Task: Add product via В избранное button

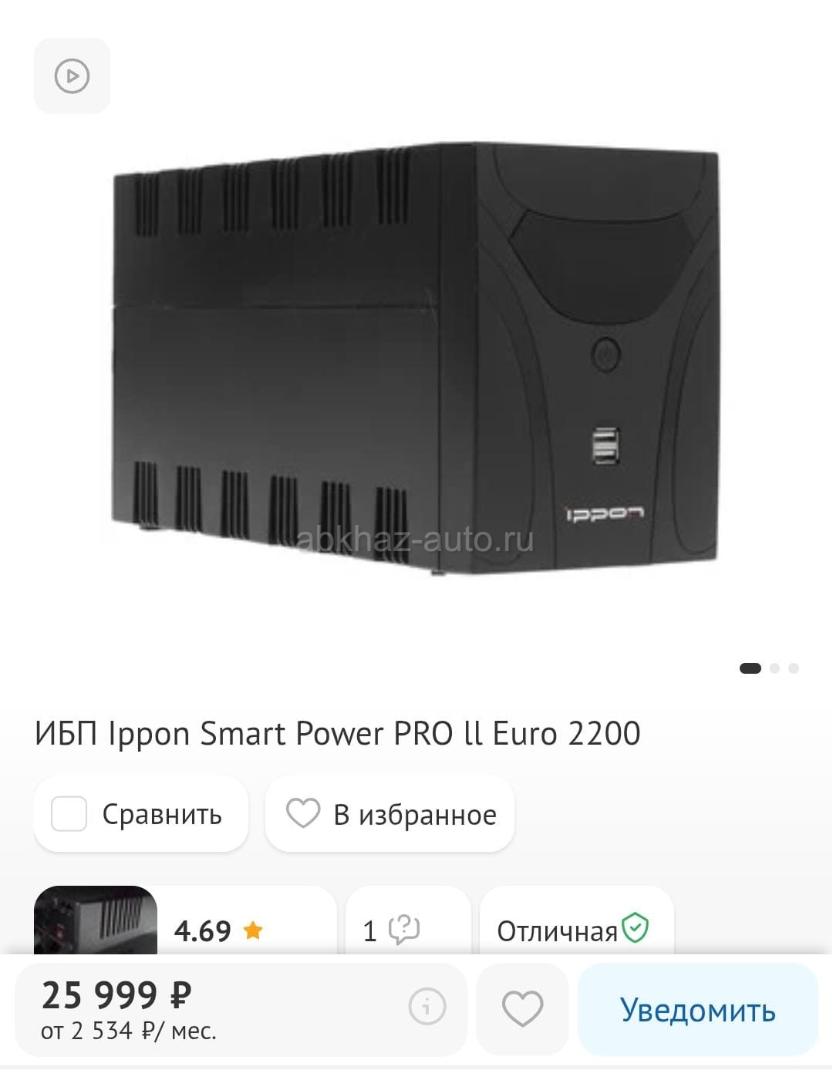Action: [x=390, y=814]
